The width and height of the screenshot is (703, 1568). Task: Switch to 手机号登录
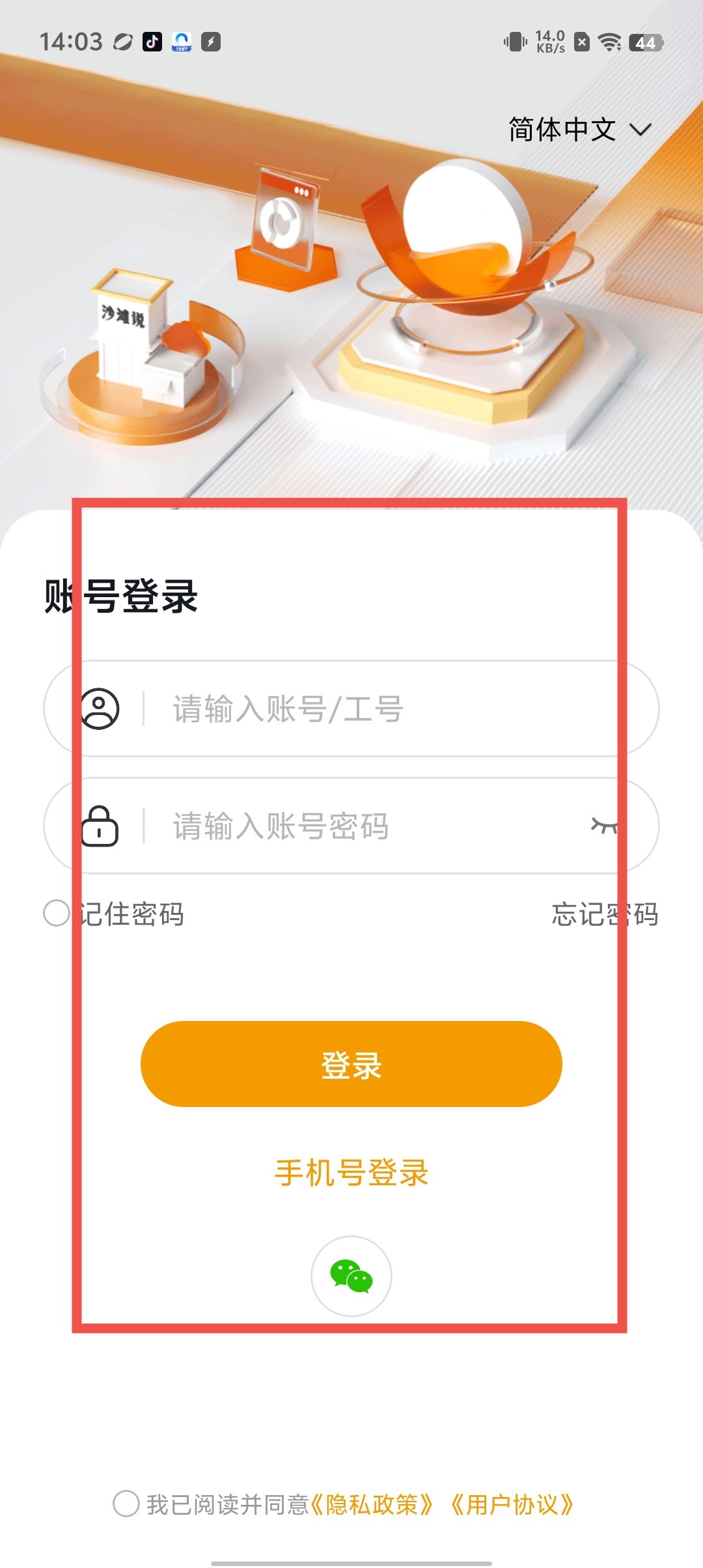pyautogui.click(x=351, y=1173)
